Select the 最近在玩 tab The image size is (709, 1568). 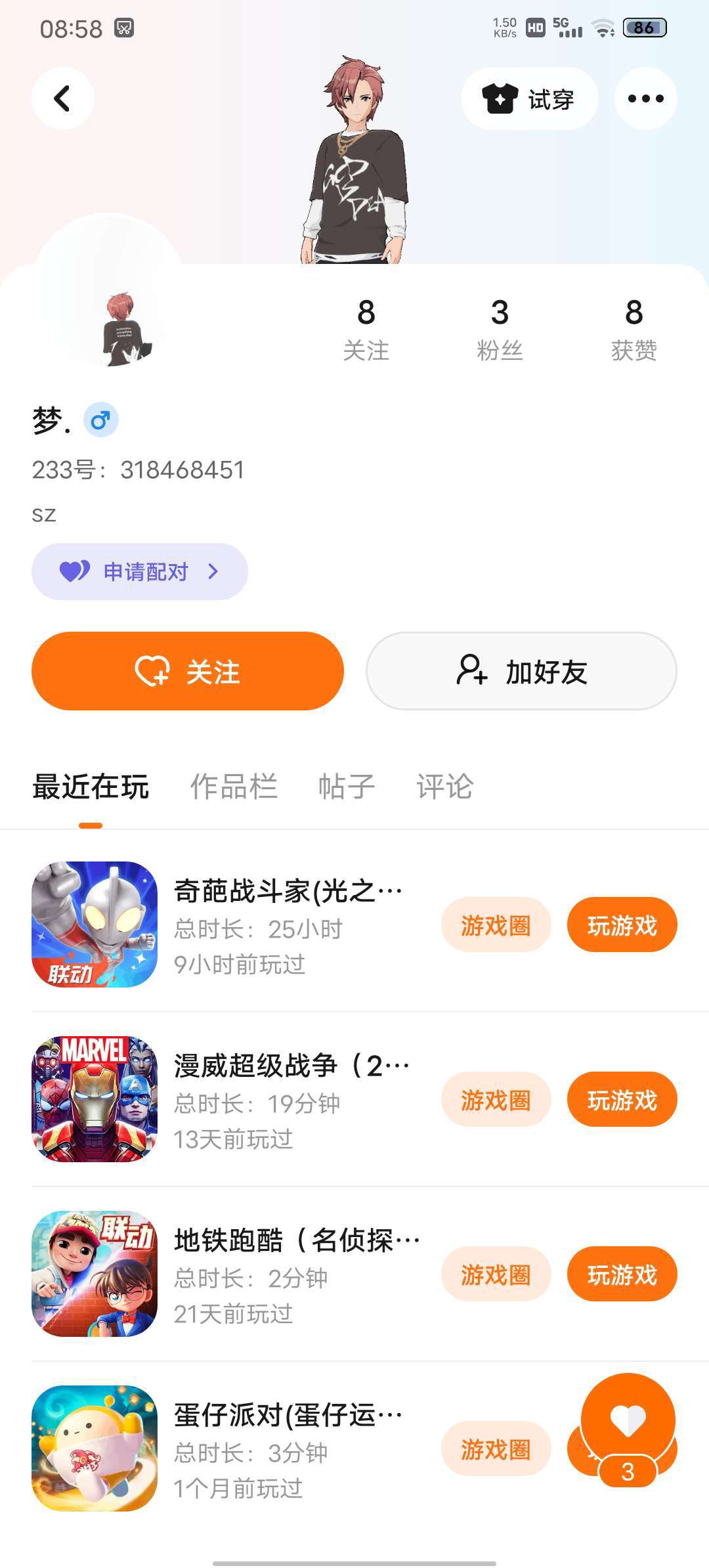(x=91, y=787)
